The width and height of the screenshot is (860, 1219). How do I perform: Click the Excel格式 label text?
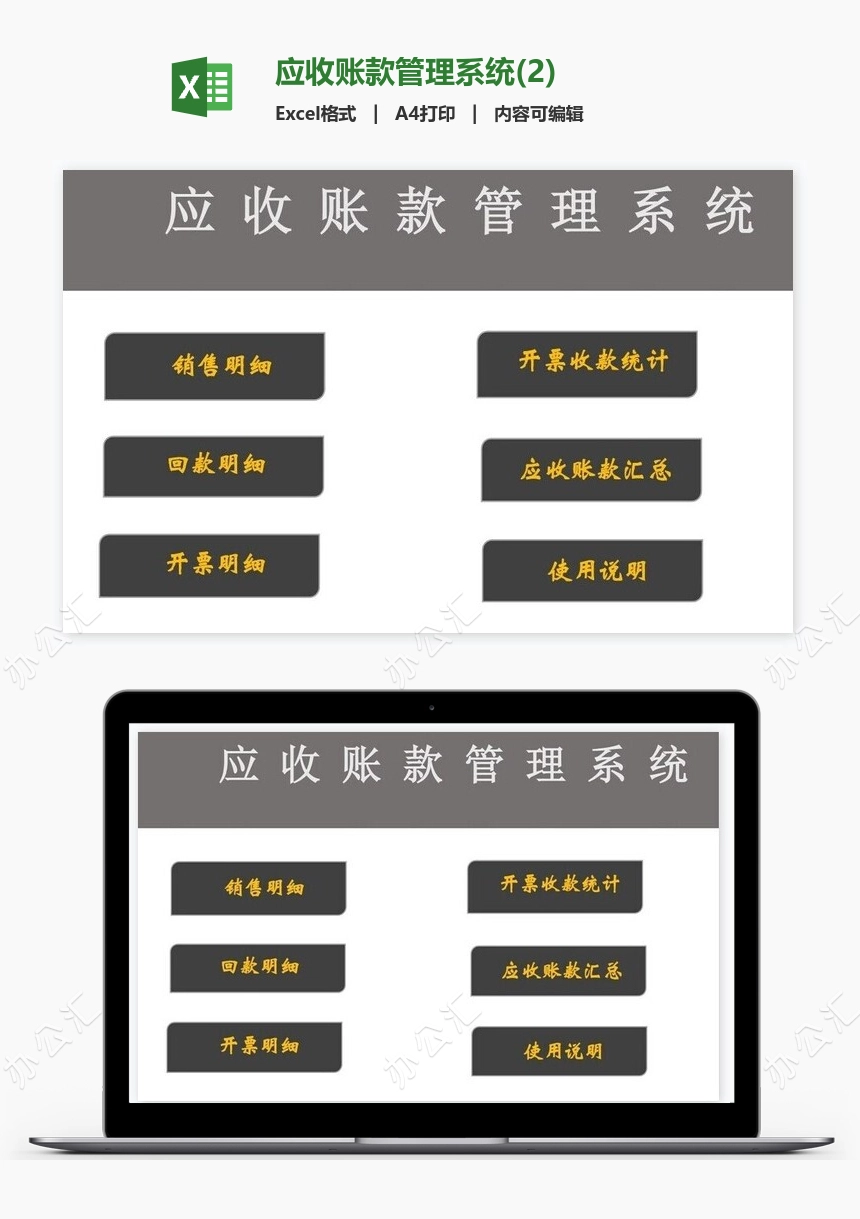[x=316, y=115]
